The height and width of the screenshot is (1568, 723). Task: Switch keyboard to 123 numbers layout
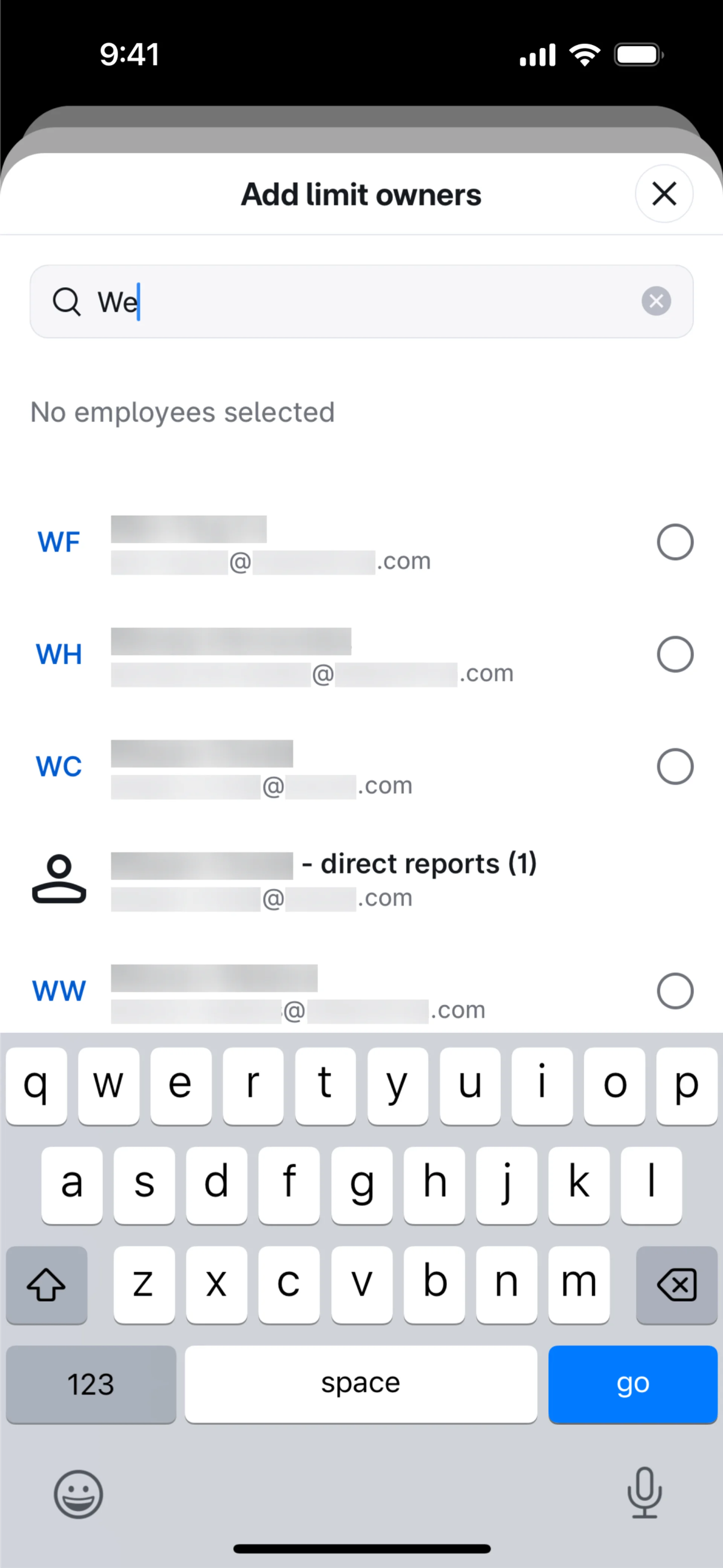(91, 1384)
